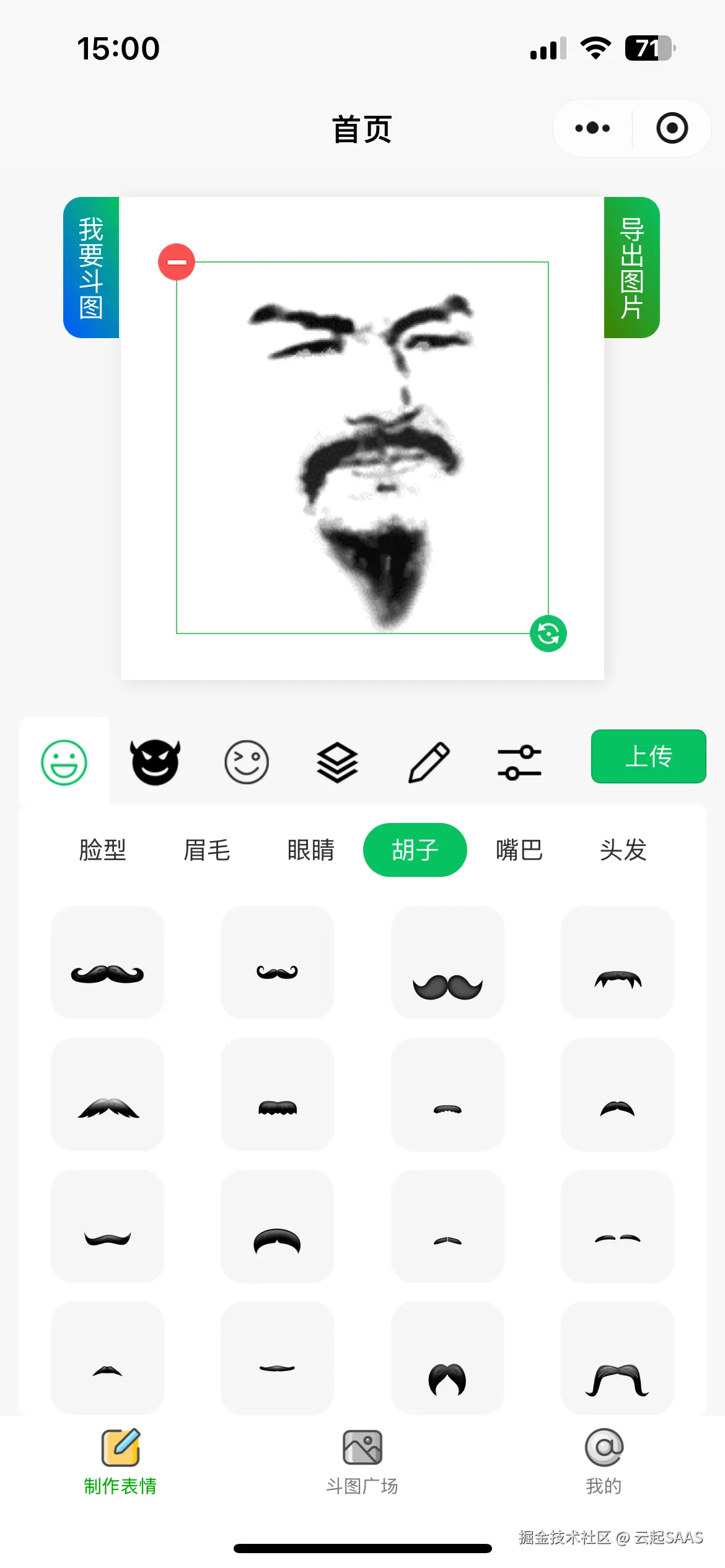Screen dimensions: 725x1568
Task: Flip the mustache sticker with rotate button
Action: (548, 634)
